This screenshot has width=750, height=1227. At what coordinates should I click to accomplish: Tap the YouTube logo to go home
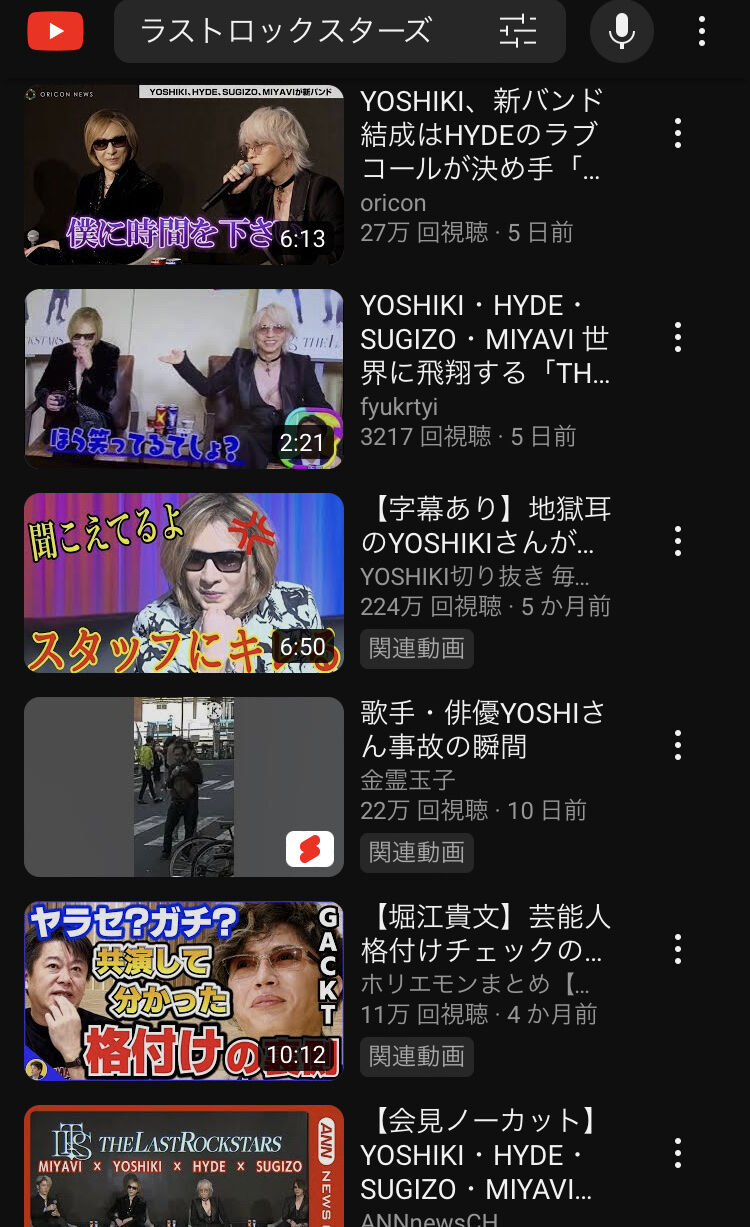point(55,32)
